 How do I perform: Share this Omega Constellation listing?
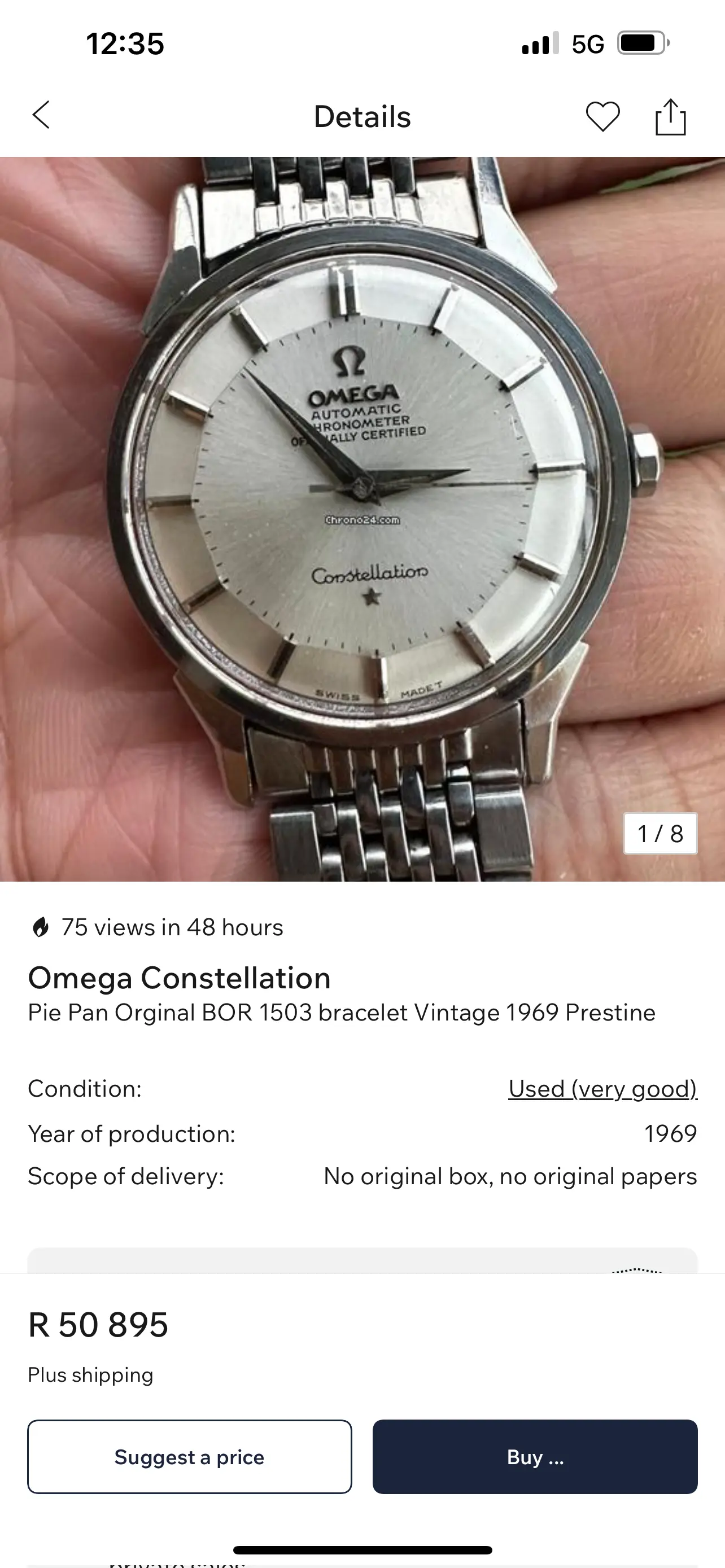tap(670, 117)
